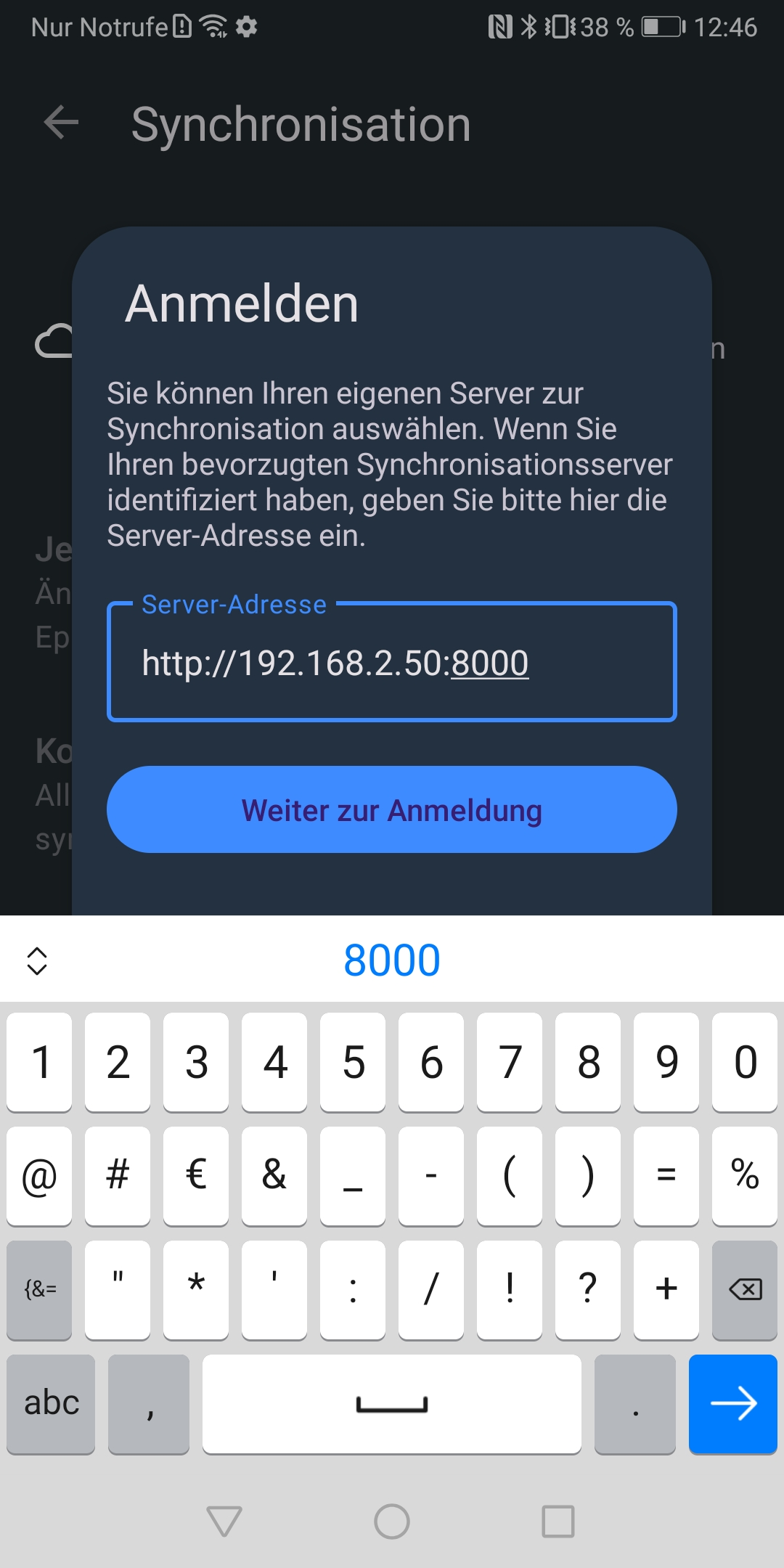
Task: Tap the Bluetooth status bar icon
Action: 529,26
